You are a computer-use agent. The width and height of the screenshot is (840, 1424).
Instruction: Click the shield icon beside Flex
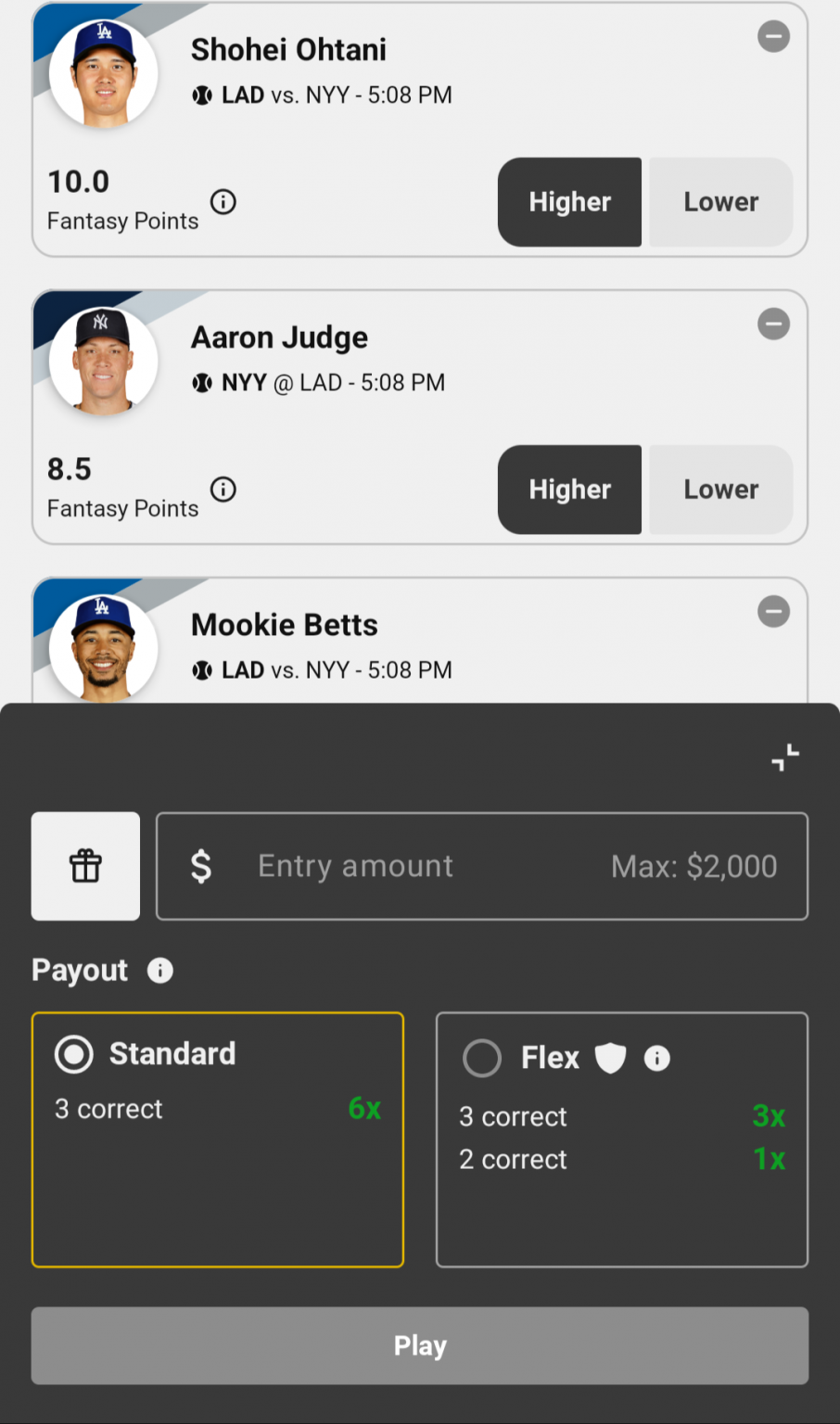[x=609, y=1058]
